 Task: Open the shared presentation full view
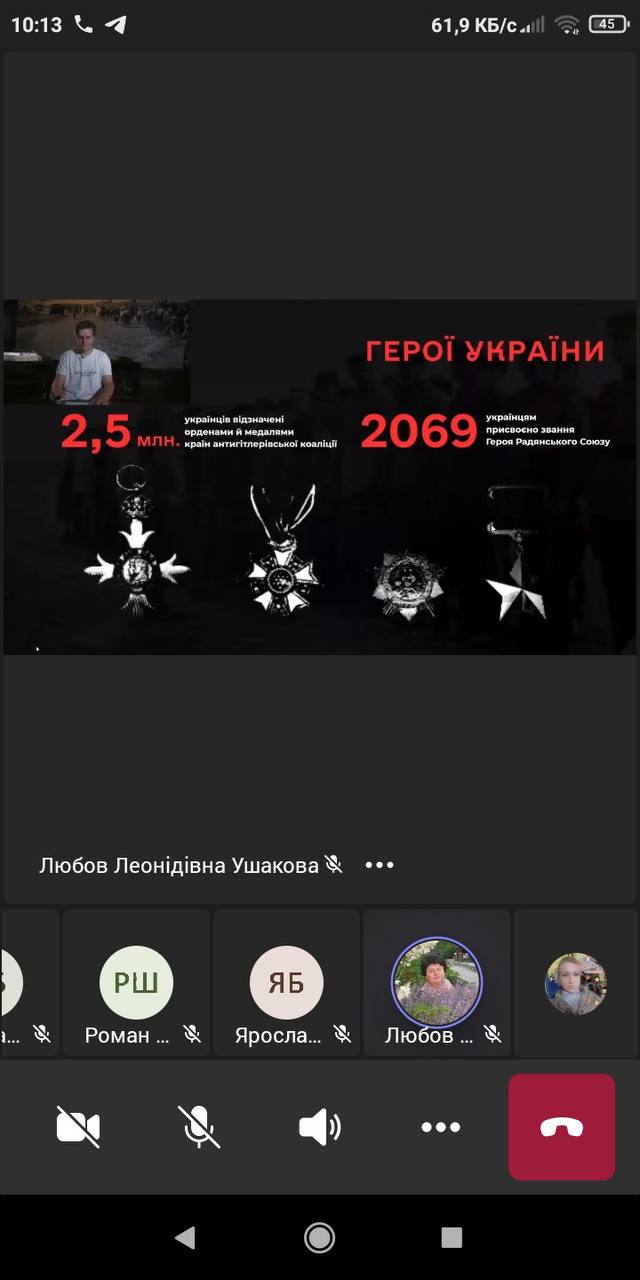tap(320, 477)
